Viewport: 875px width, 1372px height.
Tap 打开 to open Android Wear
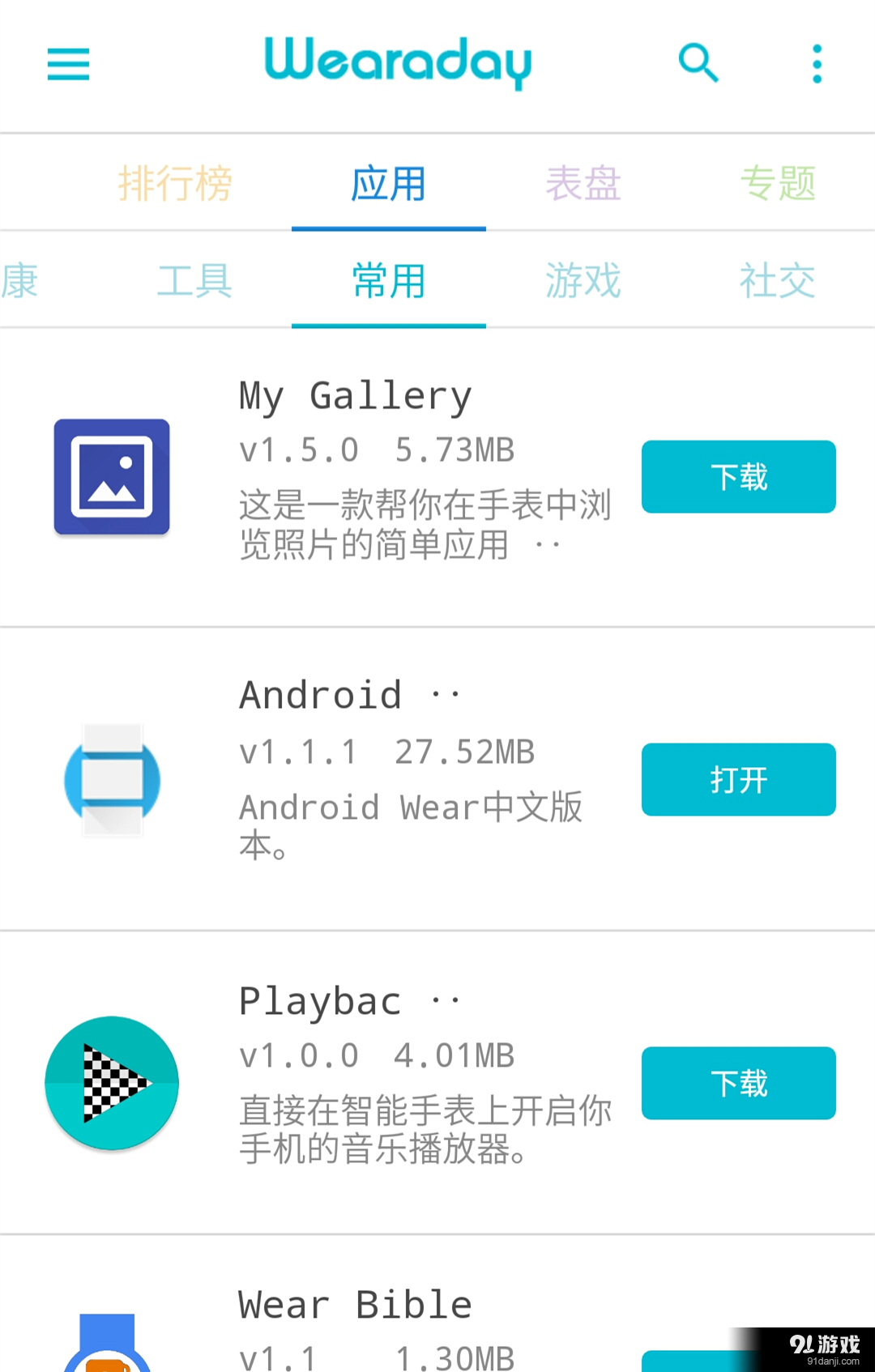[x=738, y=779]
